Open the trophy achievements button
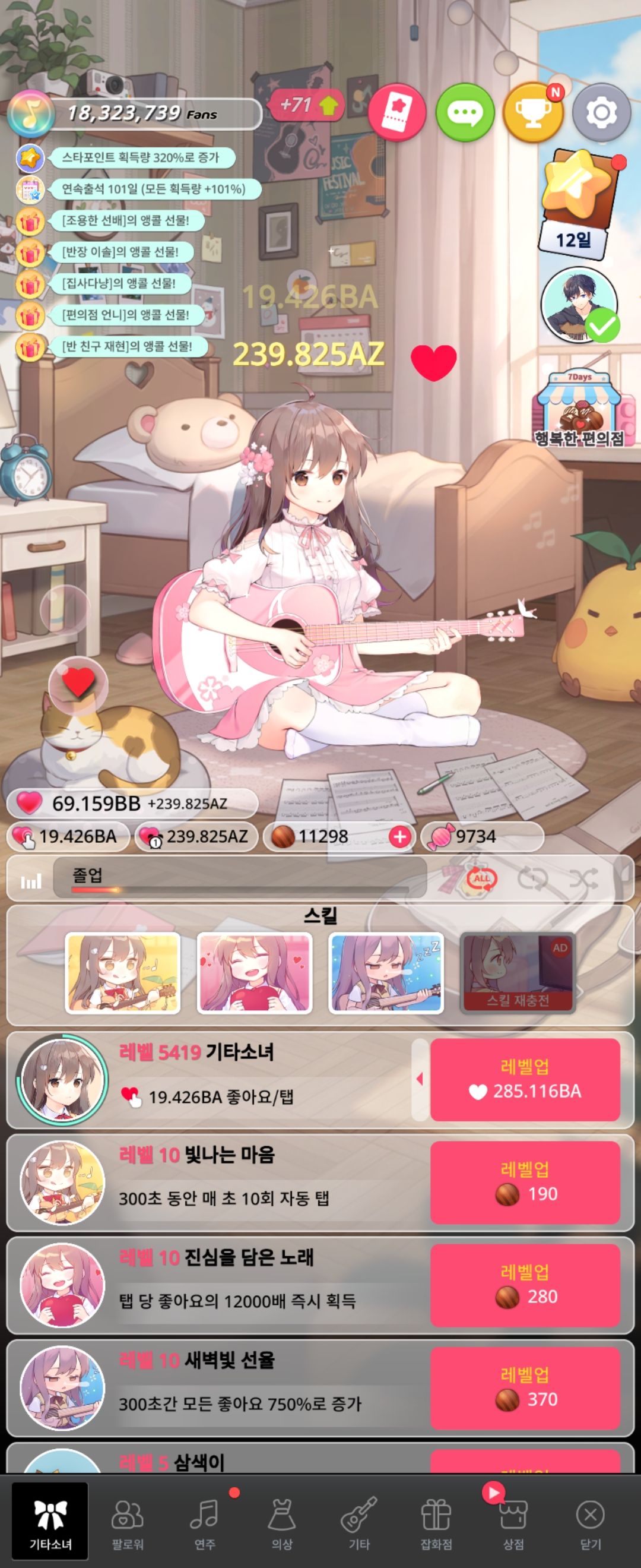The width and height of the screenshot is (641, 1568). point(534,113)
